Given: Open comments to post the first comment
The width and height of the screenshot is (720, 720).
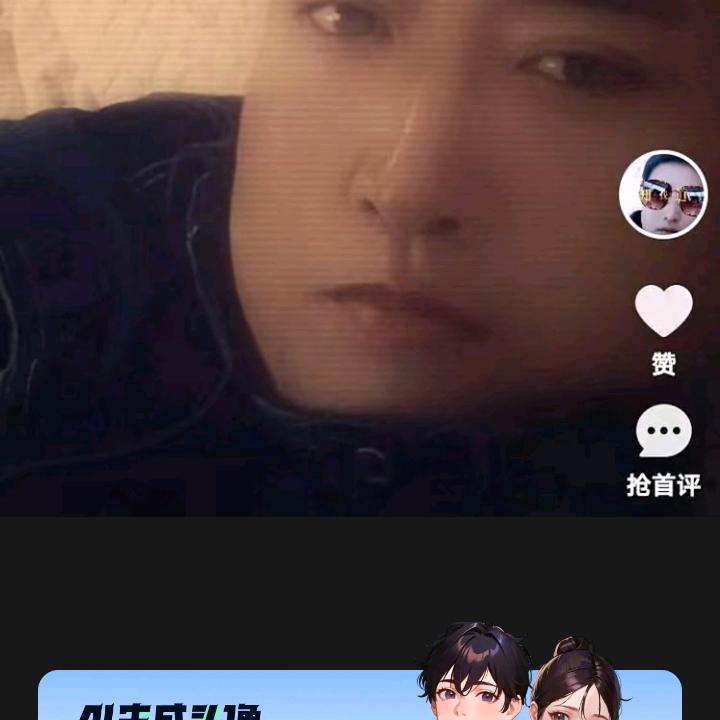Looking at the screenshot, I should [663, 433].
